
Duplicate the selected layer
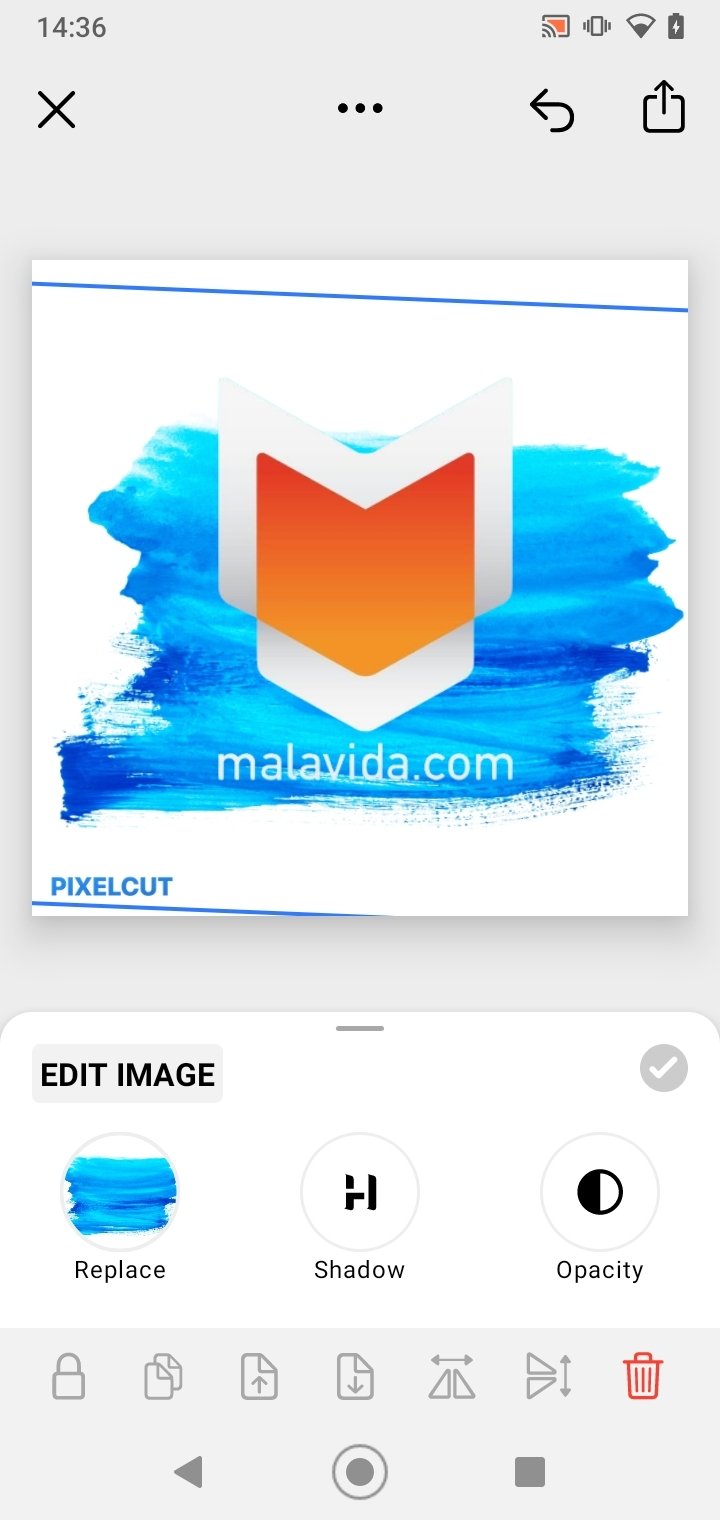163,1376
